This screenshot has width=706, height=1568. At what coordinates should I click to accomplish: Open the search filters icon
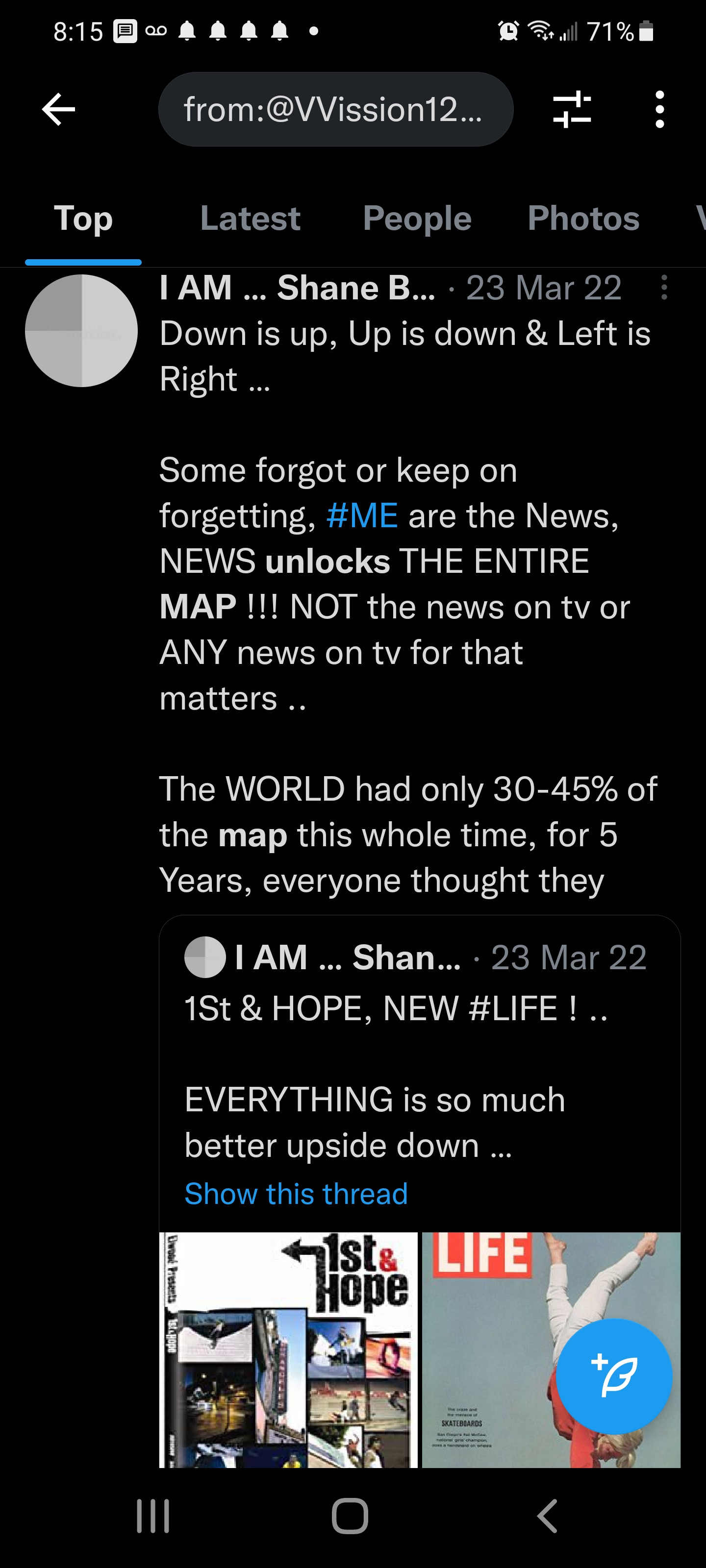[x=571, y=110]
